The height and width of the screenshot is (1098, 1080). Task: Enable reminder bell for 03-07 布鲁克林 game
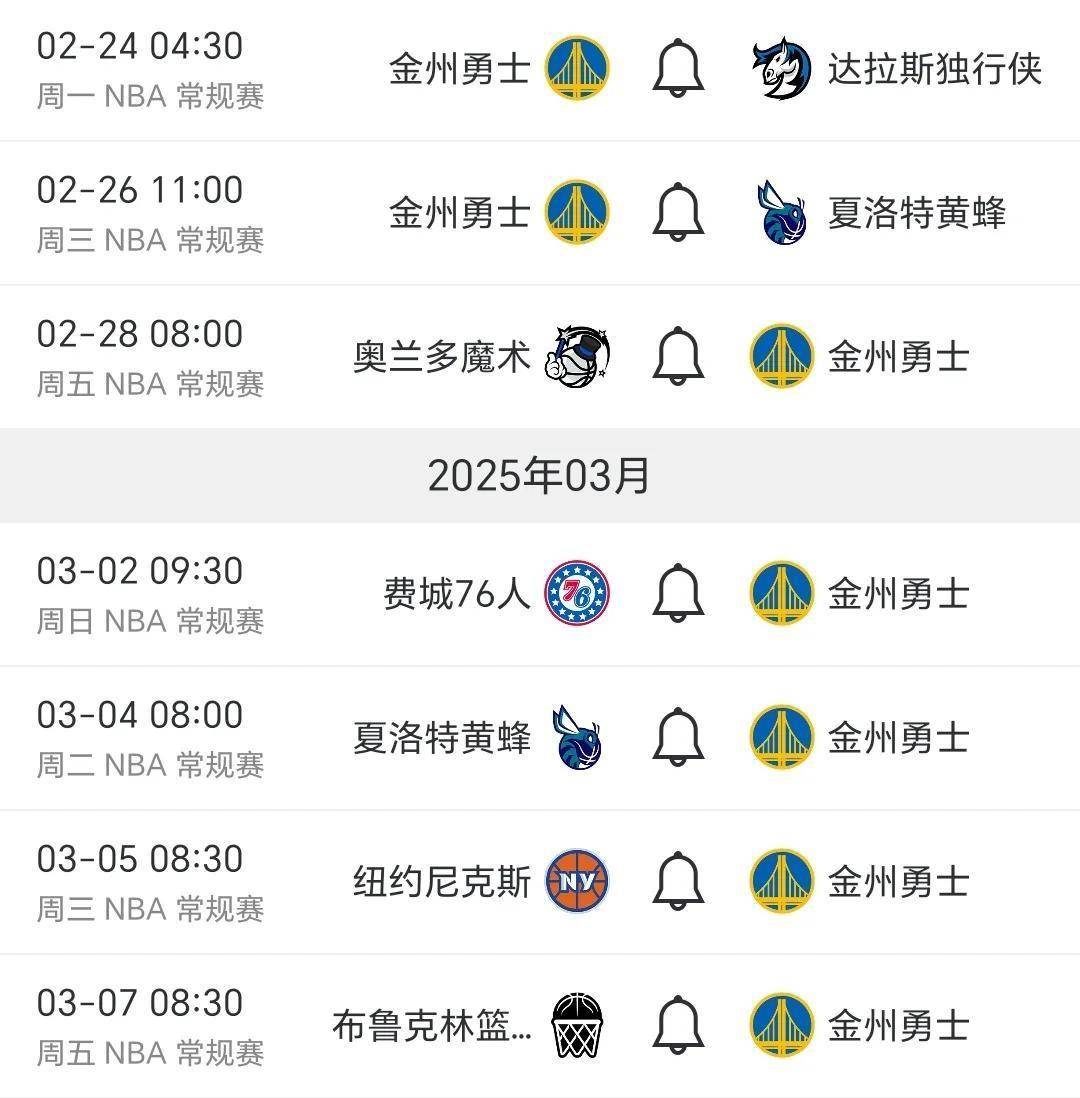click(678, 1025)
